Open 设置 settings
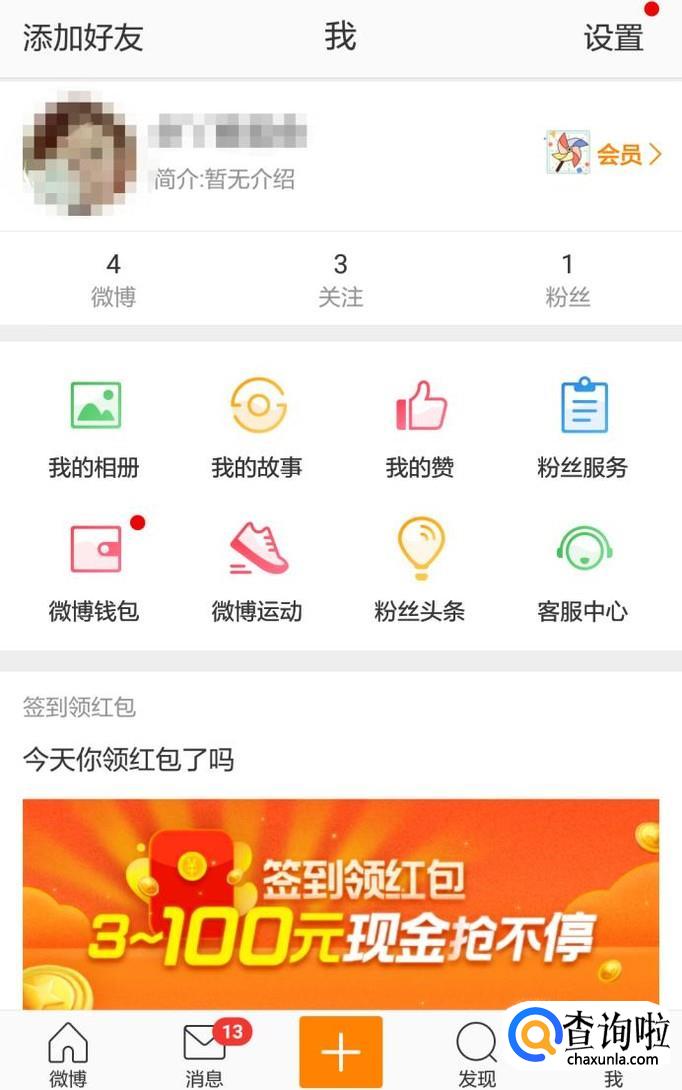The width and height of the screenshot is (682, 1090). [613, 38]
